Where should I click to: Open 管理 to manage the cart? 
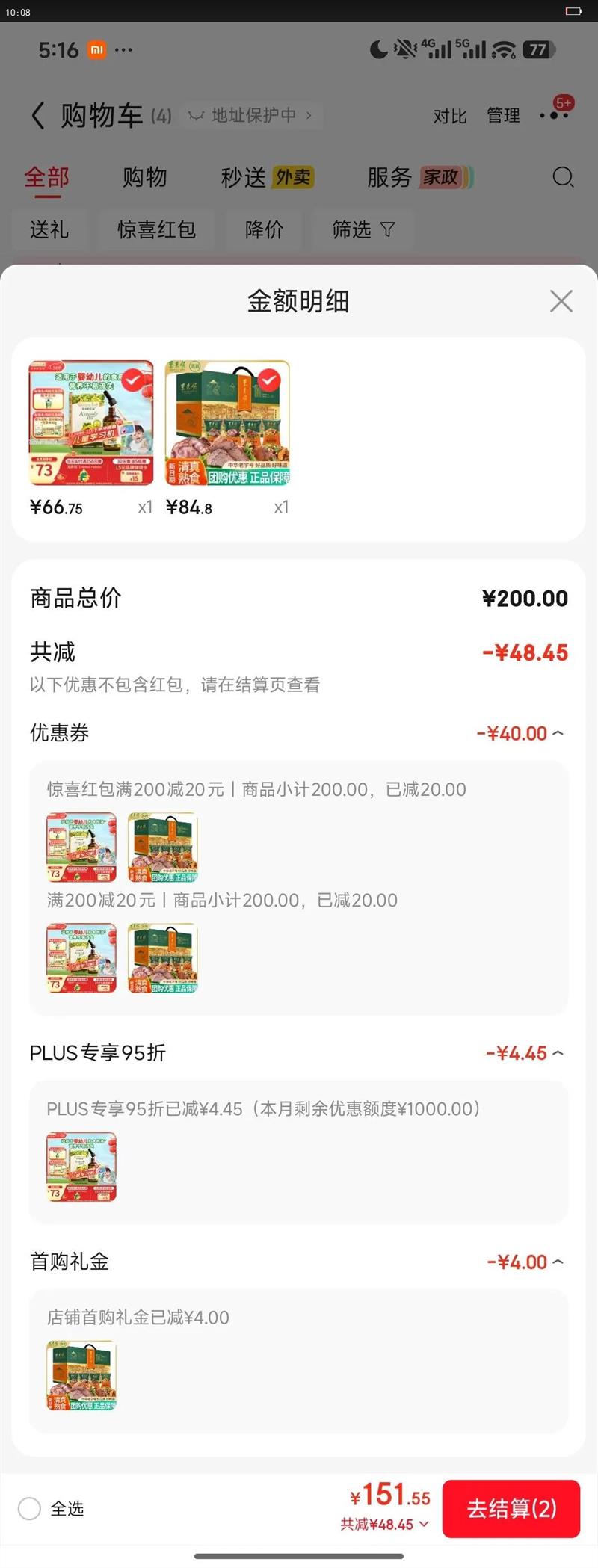point(503,116)
